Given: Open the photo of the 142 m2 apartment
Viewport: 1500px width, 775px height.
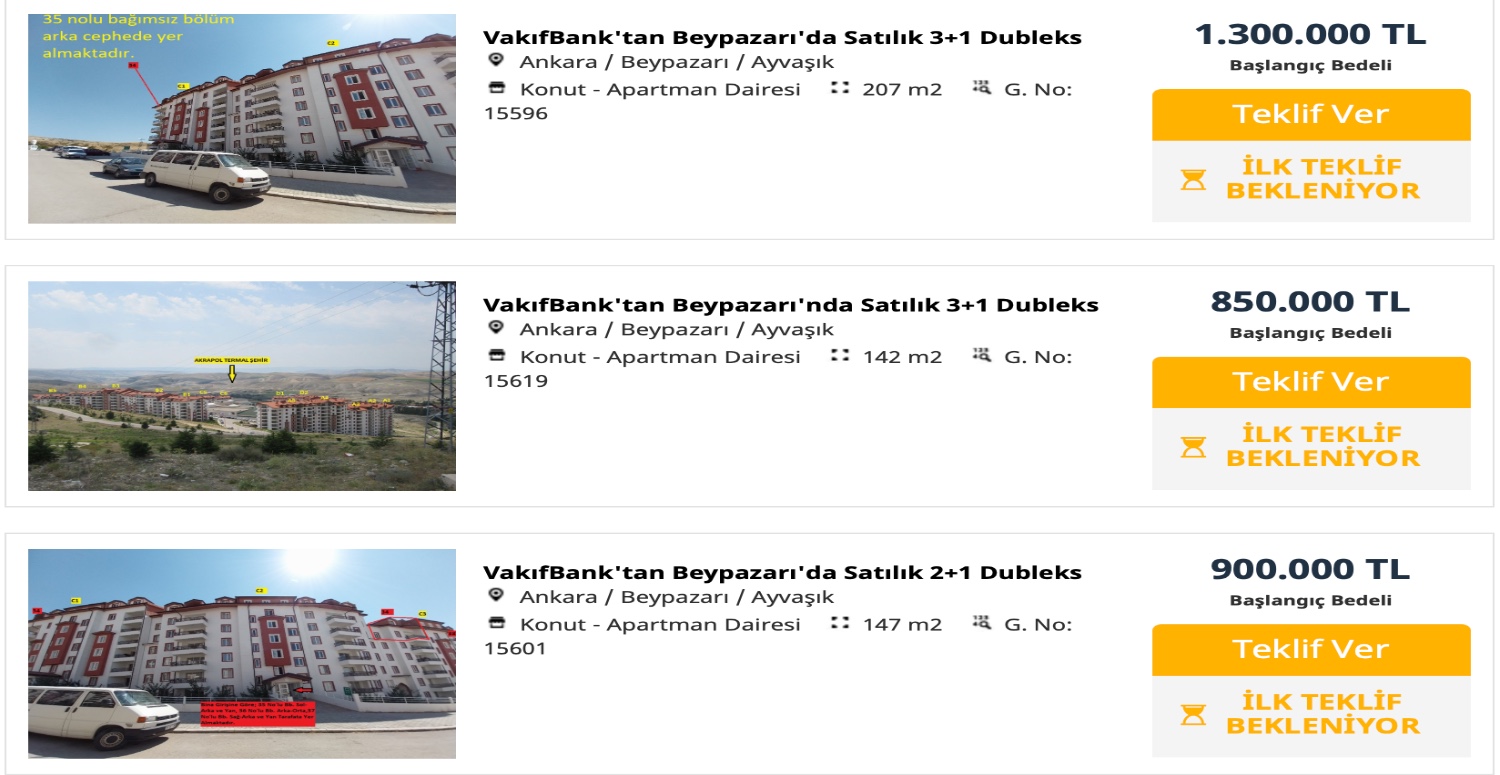Looking at the screenshot, I should (242, 386).
